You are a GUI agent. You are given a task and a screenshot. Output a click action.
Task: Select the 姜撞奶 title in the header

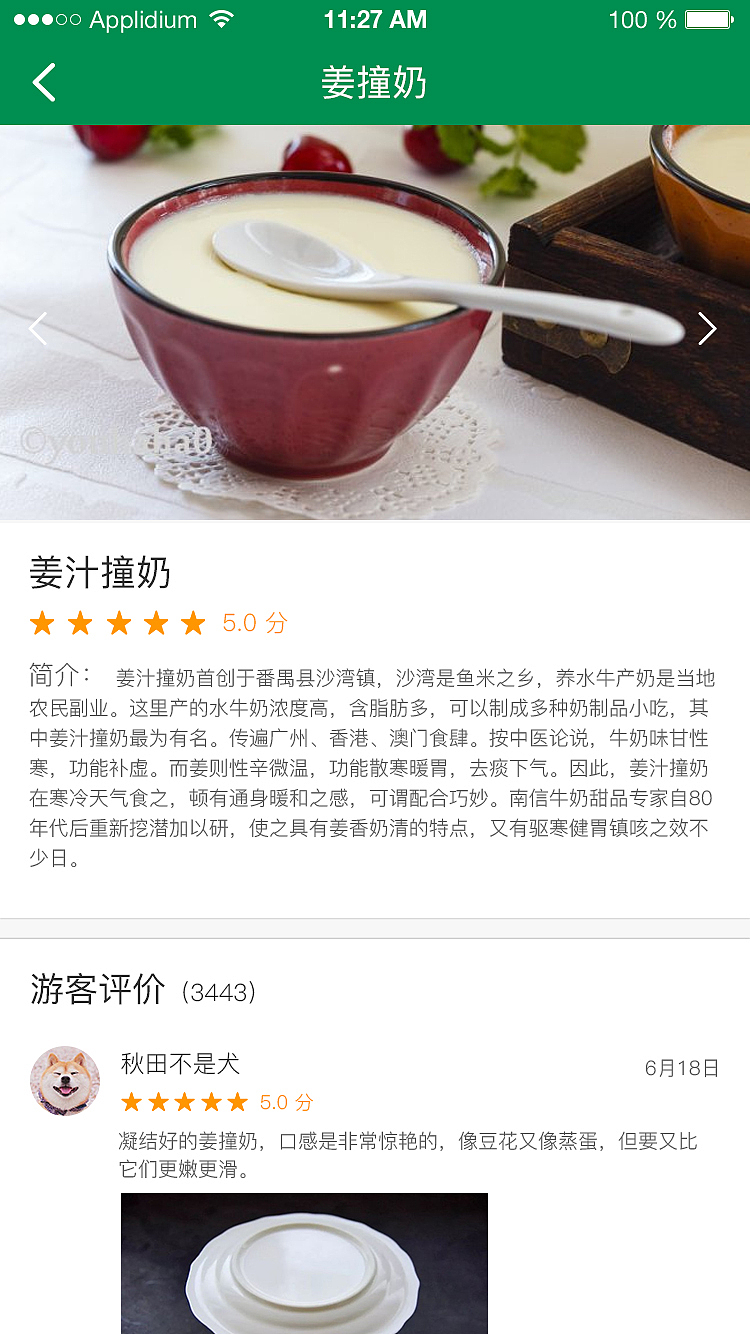[x=375, y=82]
